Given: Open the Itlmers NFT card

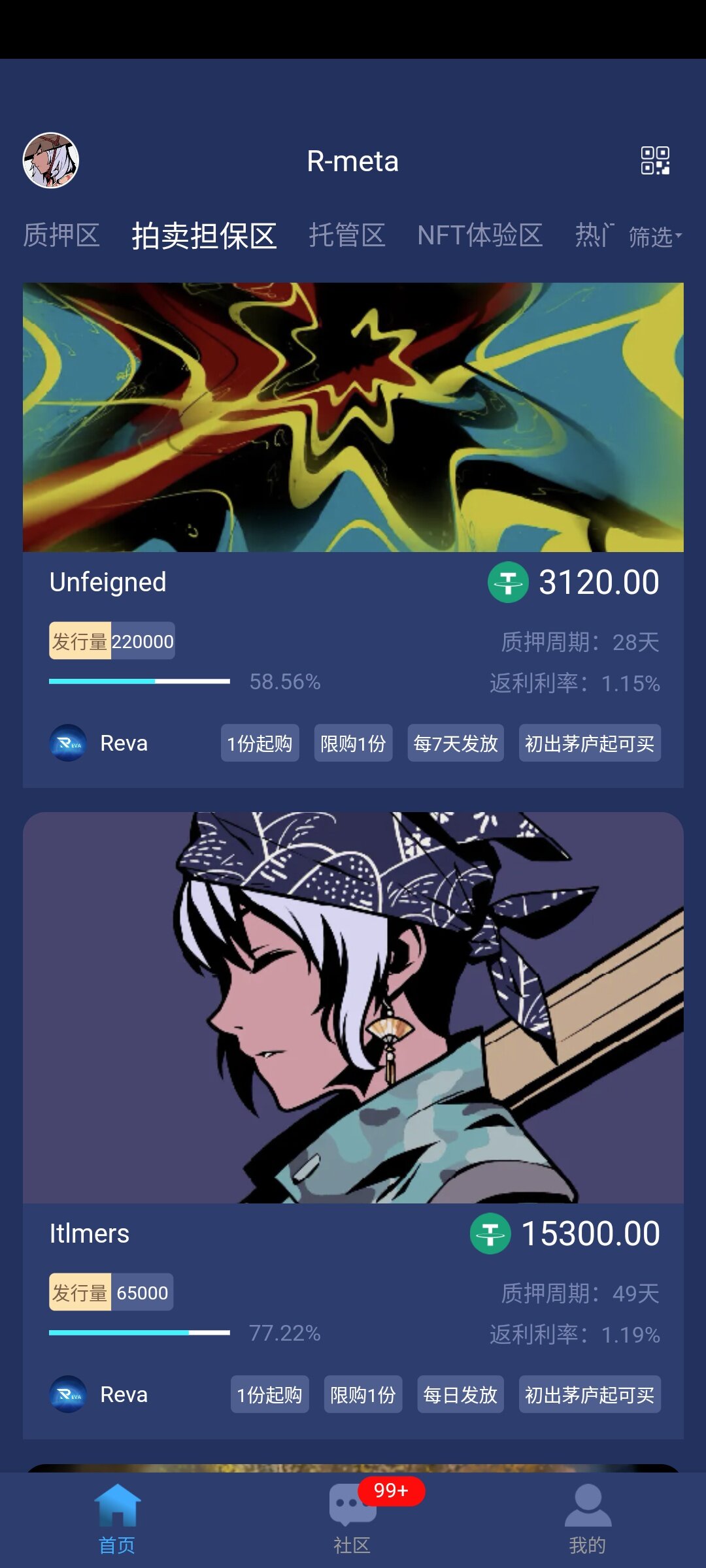Looking at the screenshot, I should (353, 1126).
